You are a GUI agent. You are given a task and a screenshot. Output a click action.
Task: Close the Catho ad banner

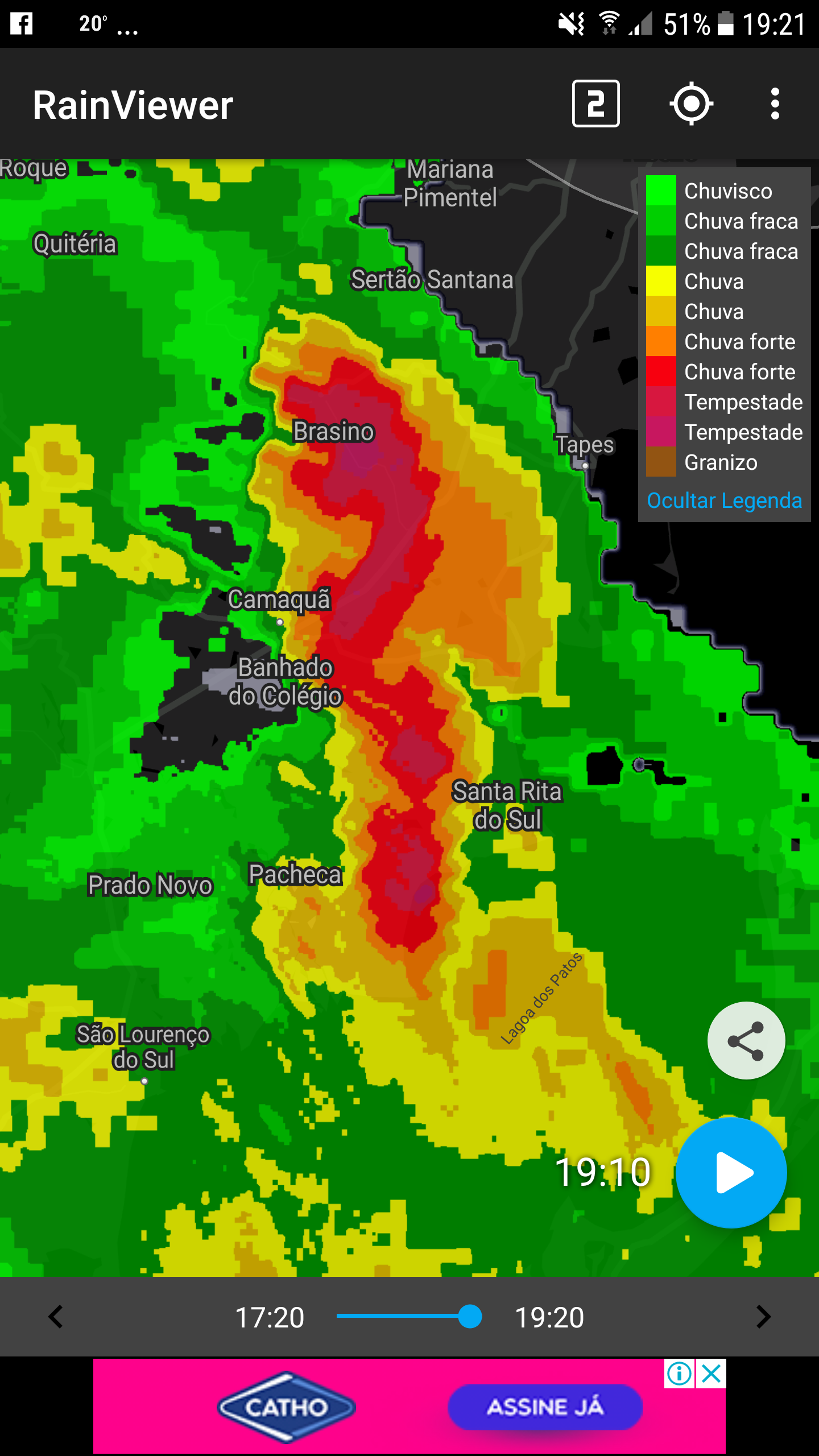712,1374
